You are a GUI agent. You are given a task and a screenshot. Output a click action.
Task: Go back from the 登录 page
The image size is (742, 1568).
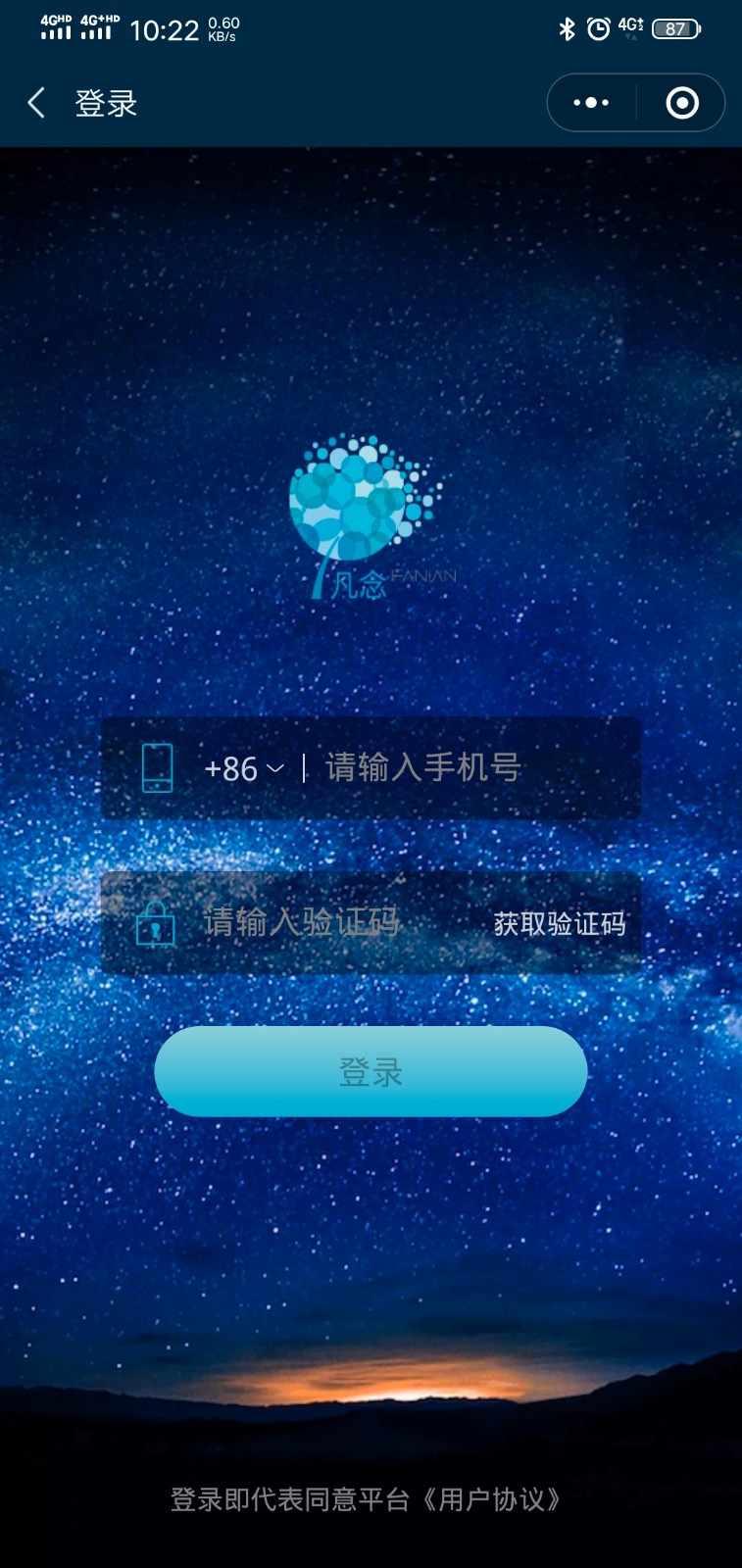tap(36, 103)
